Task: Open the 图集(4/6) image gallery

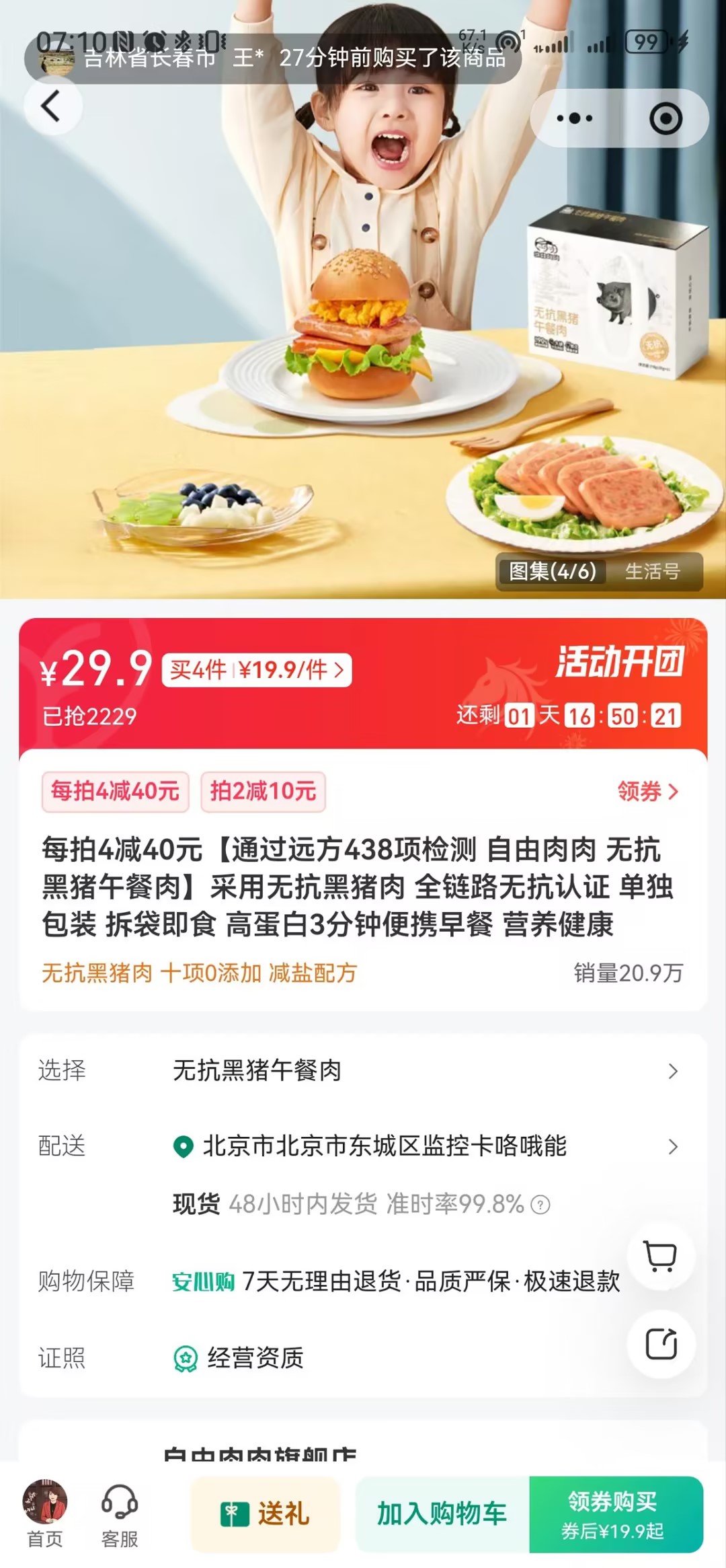Action: [553, 571]
